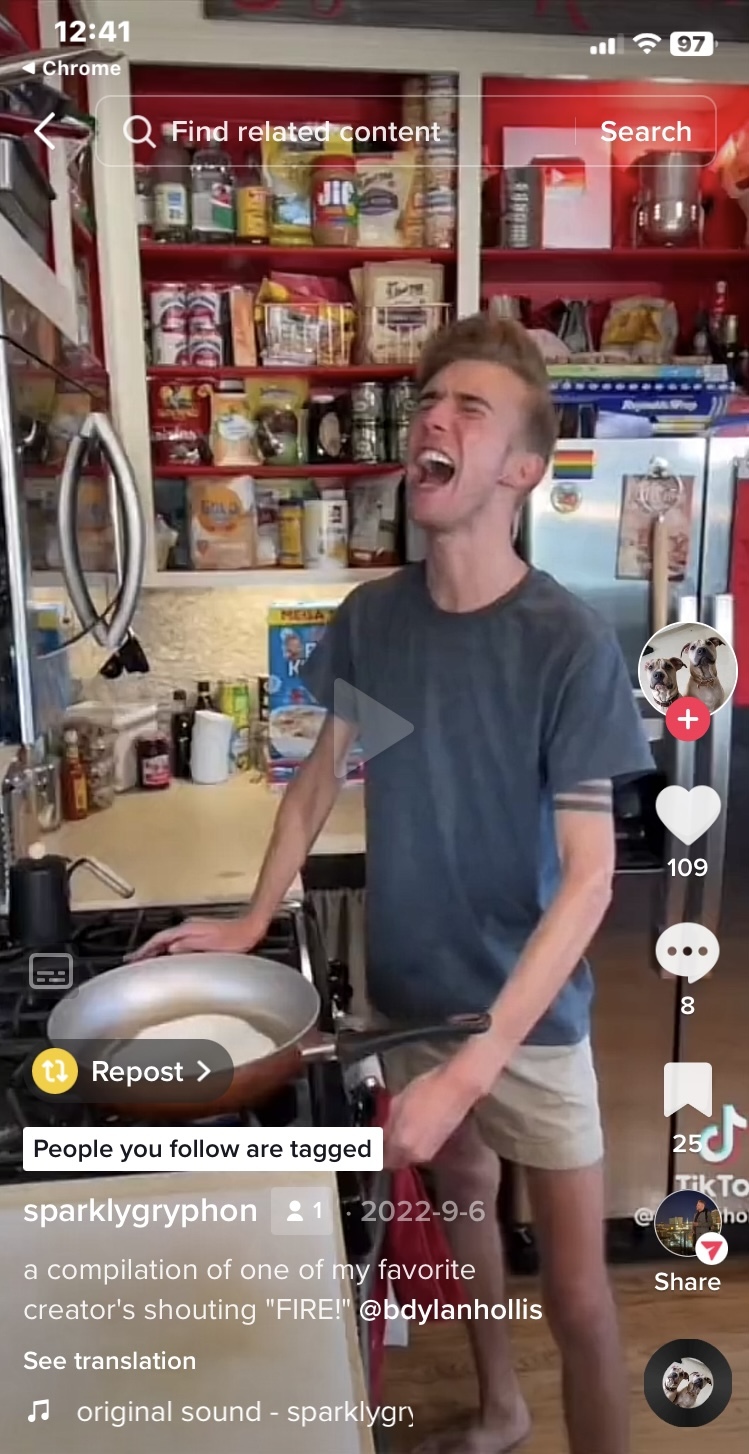The height and width of the screenshot is (1454, 749).
Task: Open sparklygryphon's profile from the username
Action: [140, 1211]
